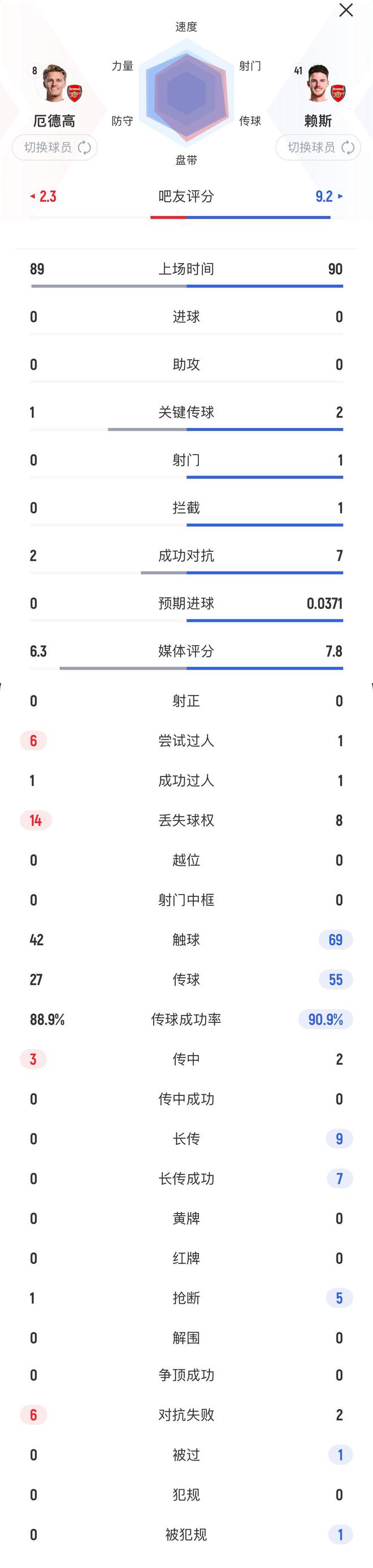Screen dimensions: 373x1568
Task: Open 厄德高's 2.3 fan rating
Action: 44,196
